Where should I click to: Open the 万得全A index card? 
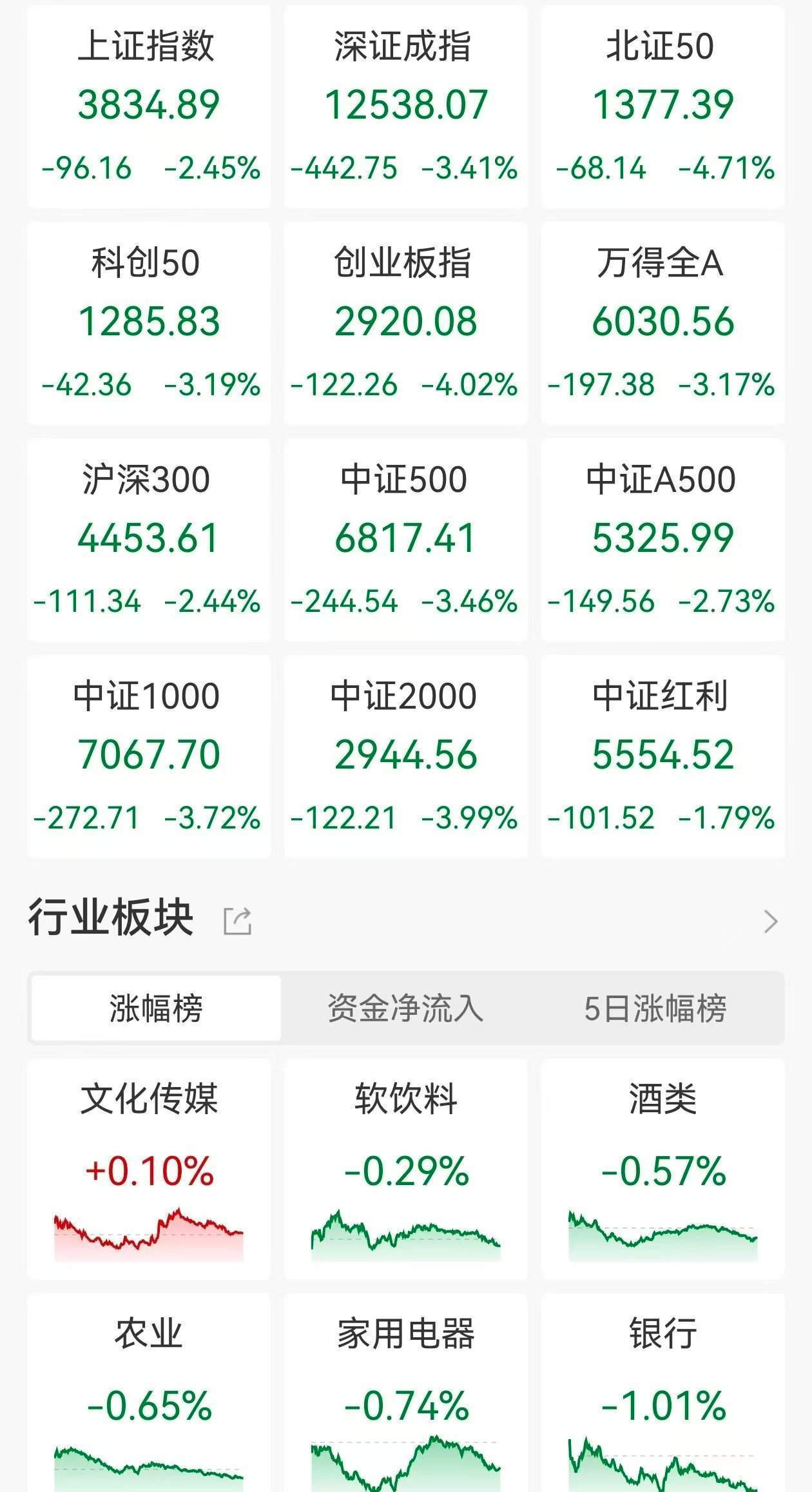click(662, 322)
